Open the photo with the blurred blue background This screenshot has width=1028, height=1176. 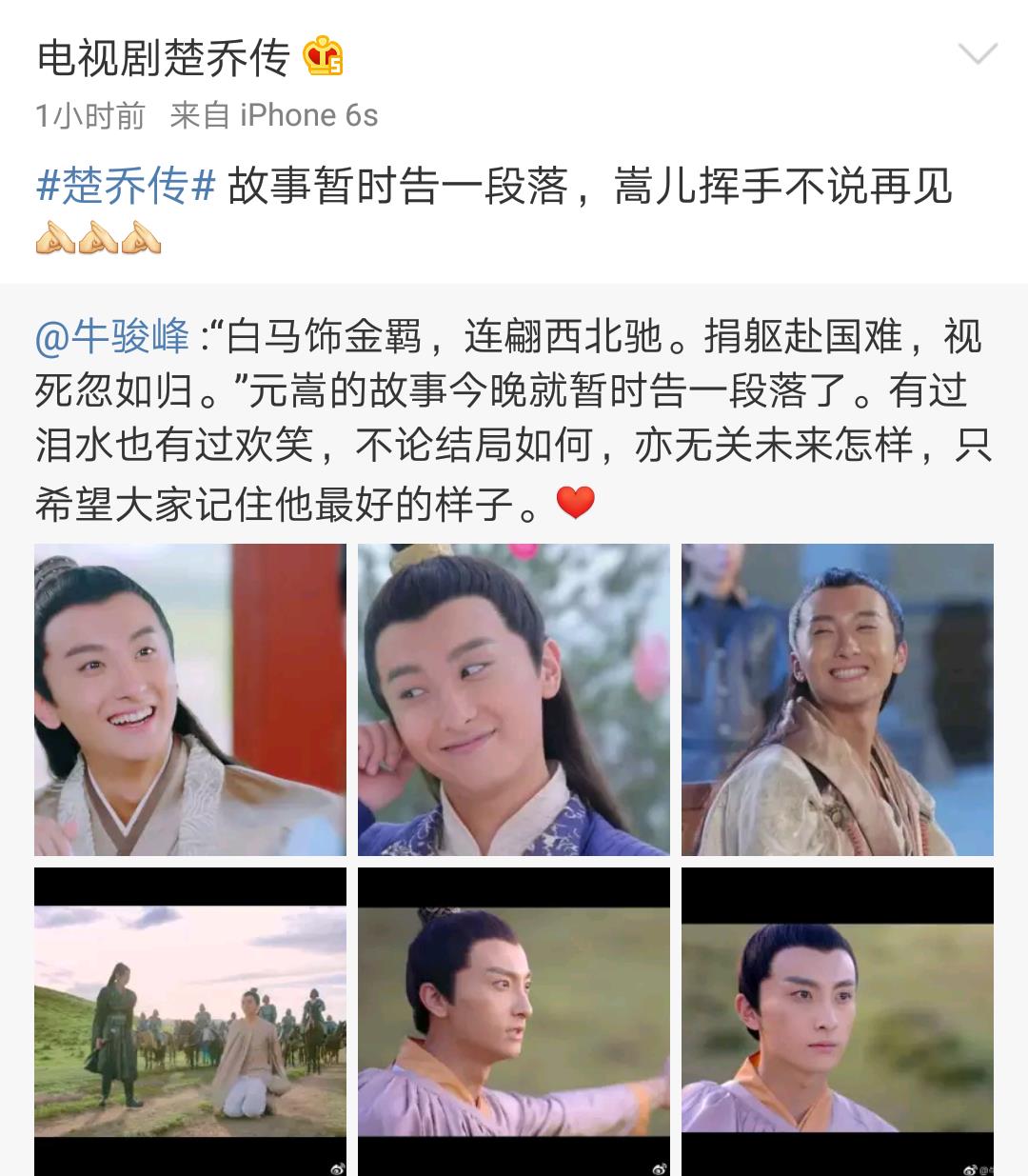coord(837,699)
